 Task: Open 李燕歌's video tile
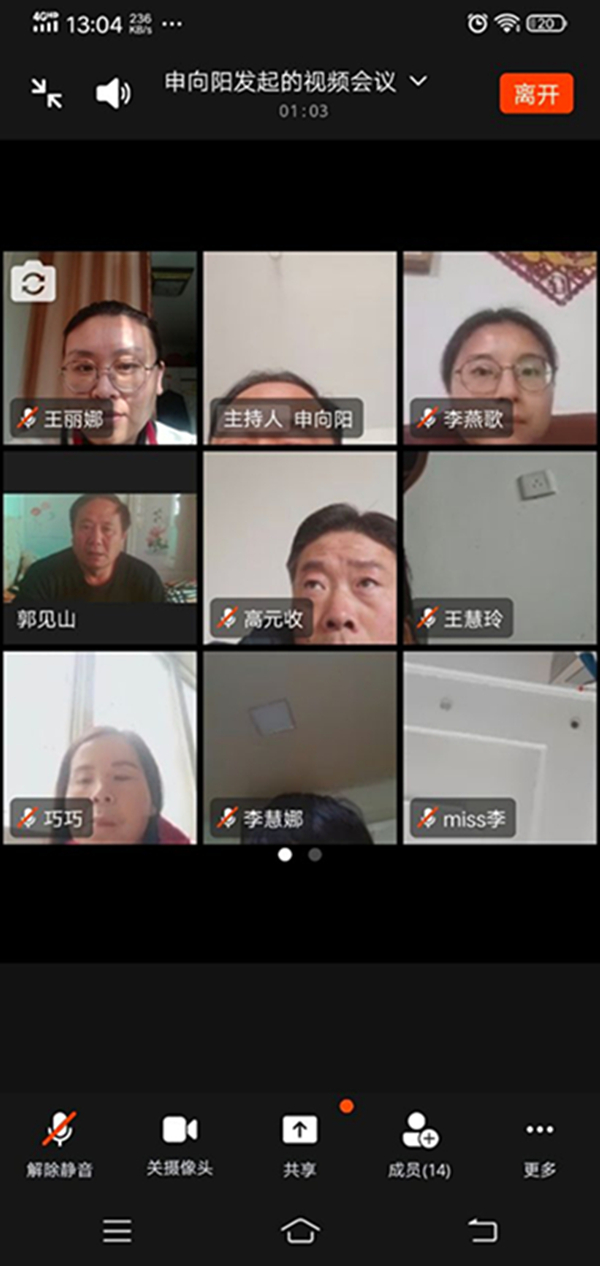pos(499,347)
